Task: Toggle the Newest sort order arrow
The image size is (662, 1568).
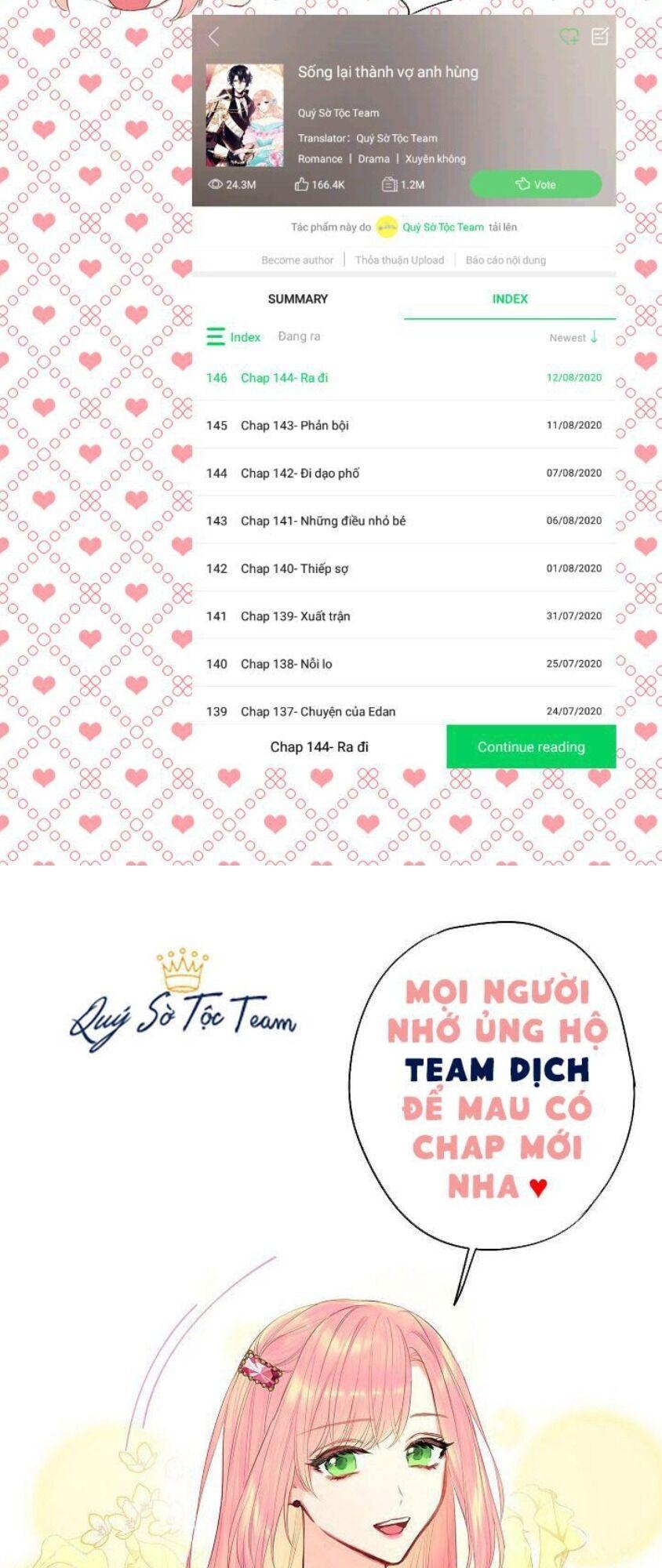Action: (x=596, y=337)
